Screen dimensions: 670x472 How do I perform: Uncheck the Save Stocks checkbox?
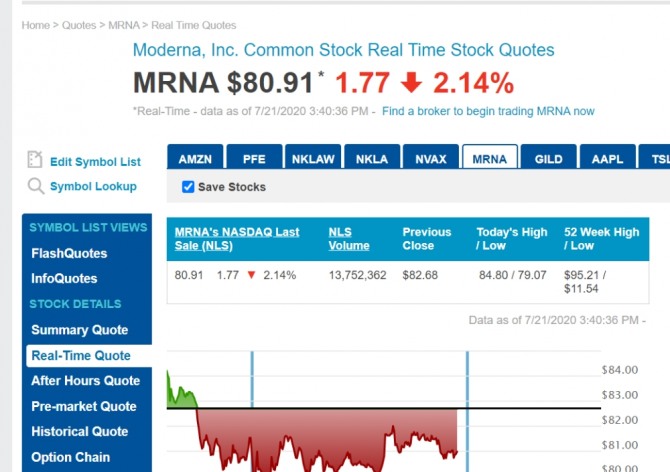coord(188,187)
